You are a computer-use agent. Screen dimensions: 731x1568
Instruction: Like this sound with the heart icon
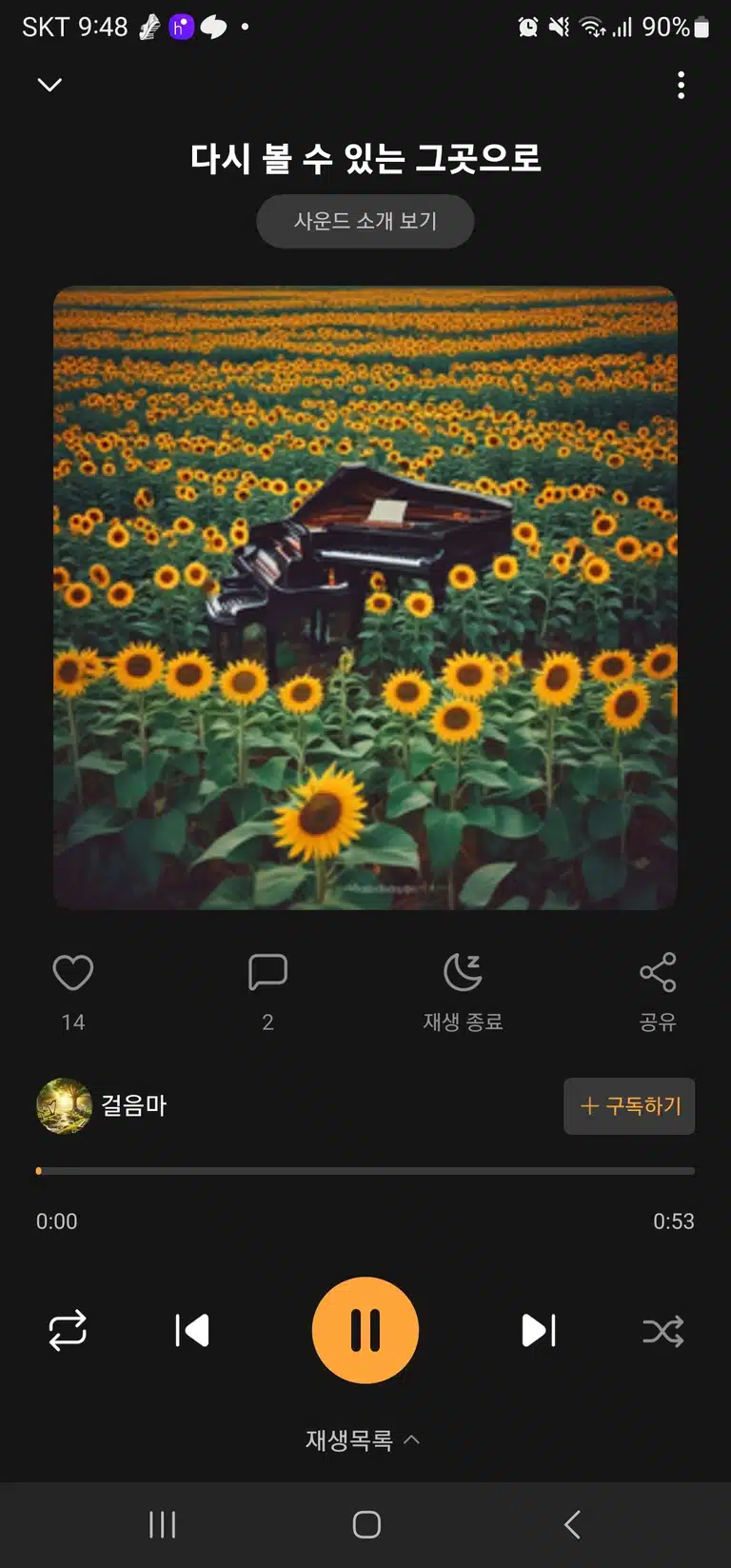click(73, 972)
